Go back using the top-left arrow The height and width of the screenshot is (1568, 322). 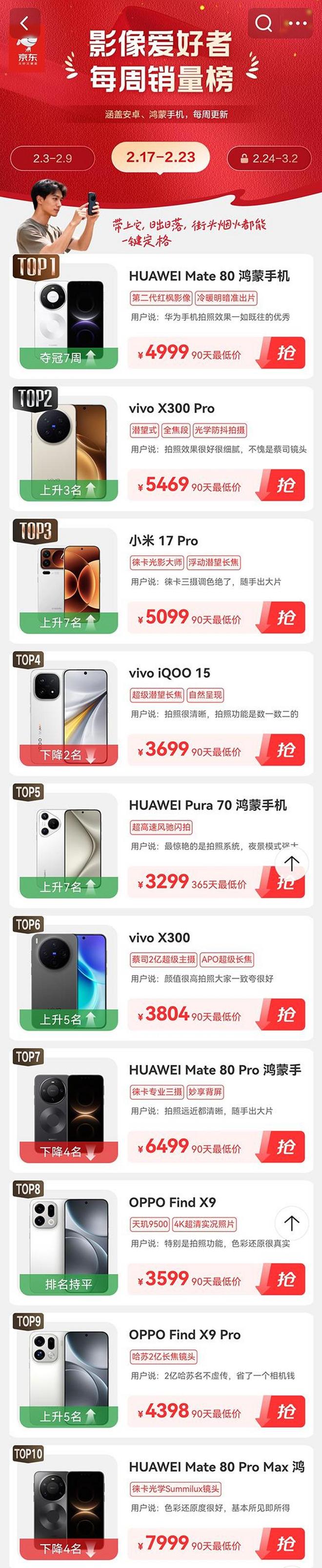[24, 24]
